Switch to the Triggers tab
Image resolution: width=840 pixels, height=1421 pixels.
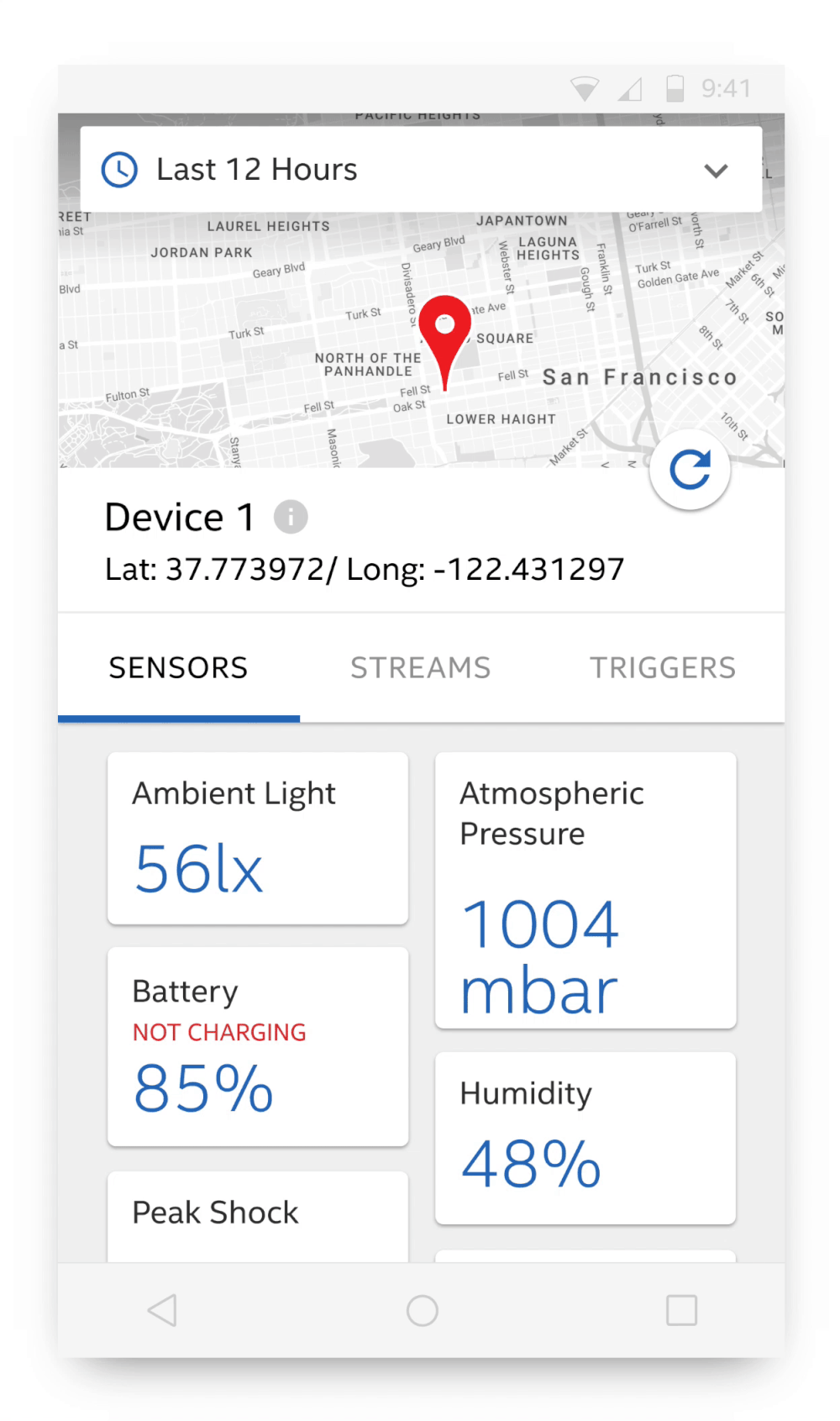coord(662,668)
